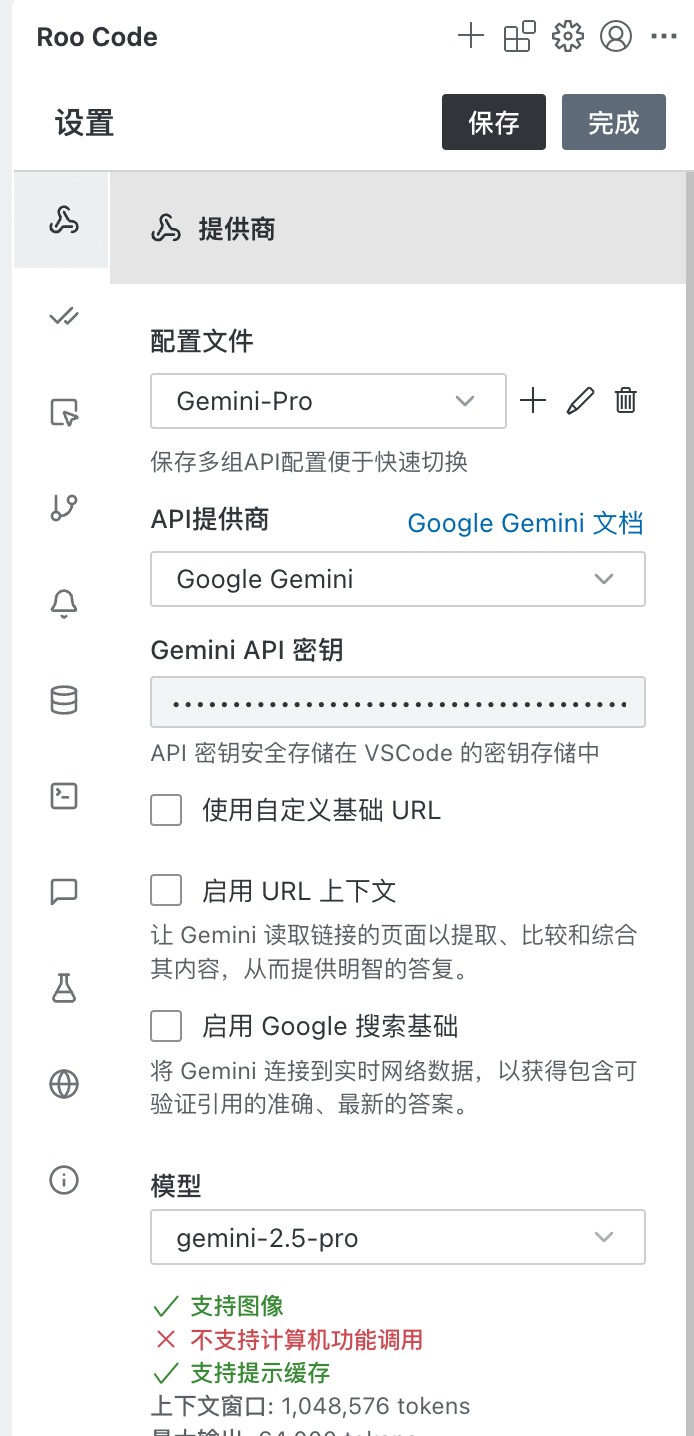Switch to the about info tab
The width and height of the screenshot is (694, 1436).
[x=64, y=1179]
